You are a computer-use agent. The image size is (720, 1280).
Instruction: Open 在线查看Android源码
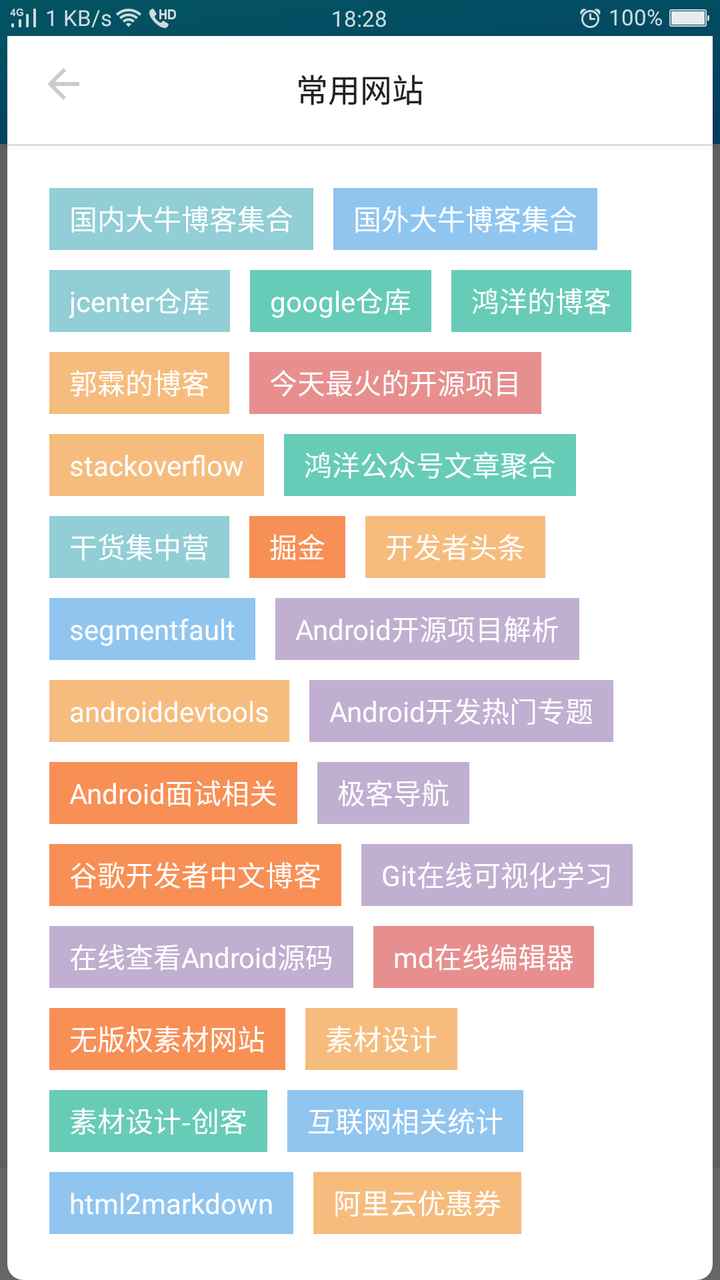[200, 957]
